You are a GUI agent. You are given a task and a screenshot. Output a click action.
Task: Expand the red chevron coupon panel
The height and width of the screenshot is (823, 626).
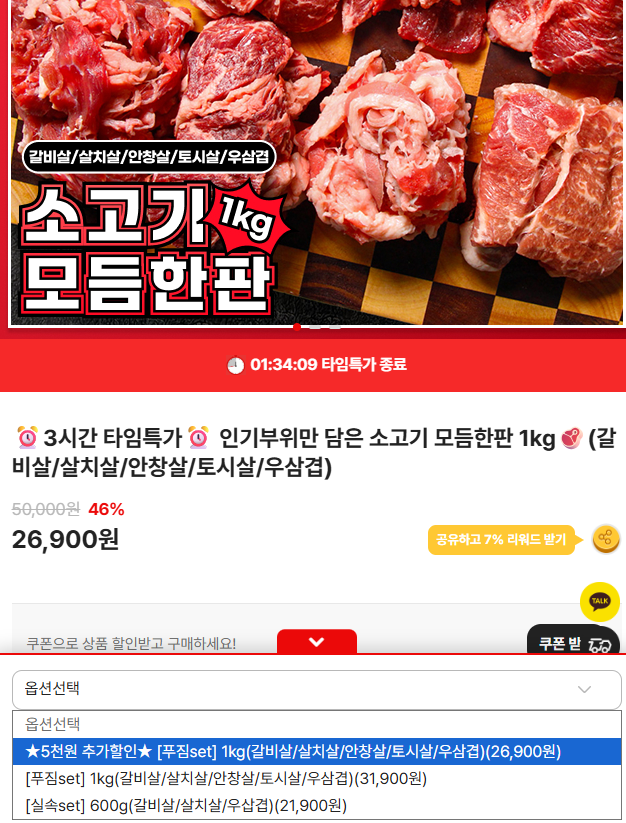[x=316, y=641]
